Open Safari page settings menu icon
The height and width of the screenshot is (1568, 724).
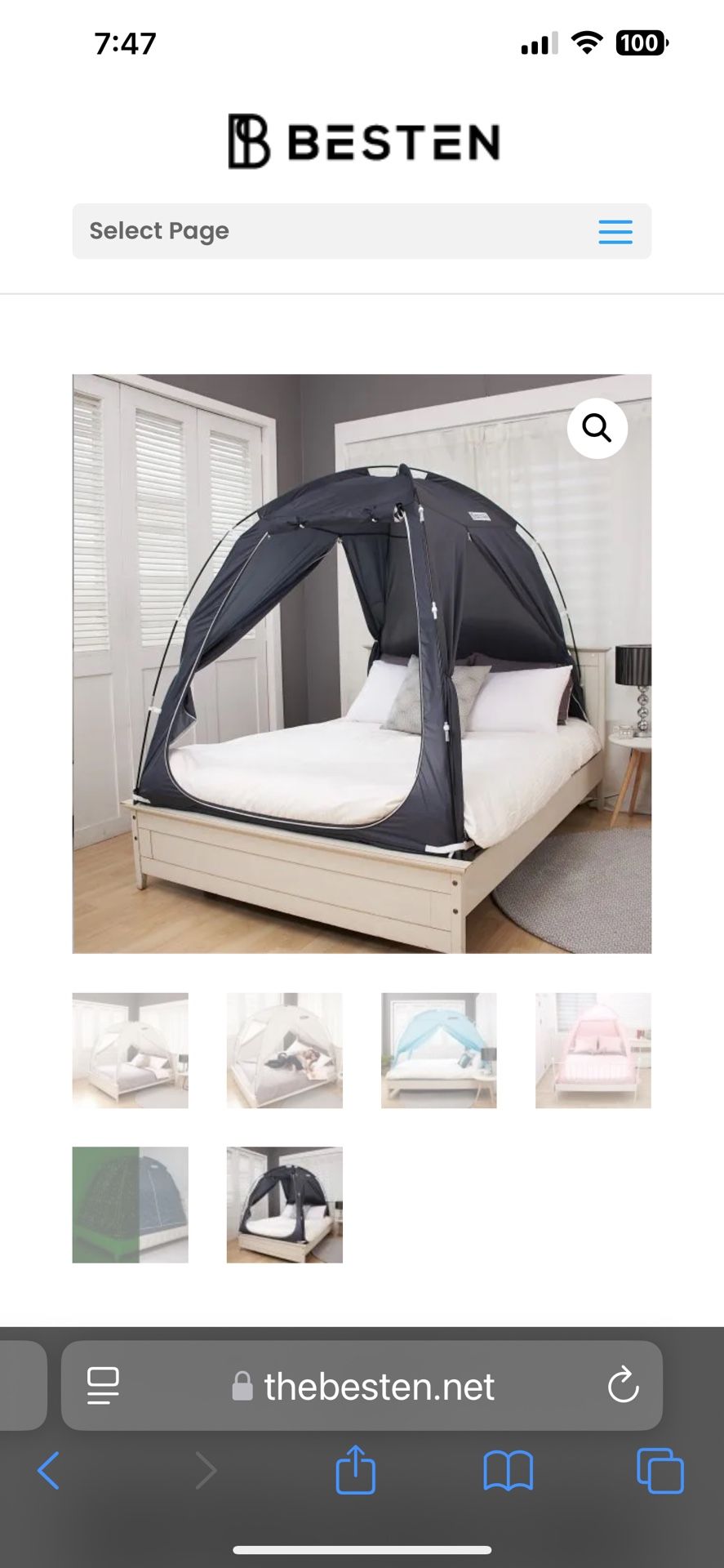pos(103,1386)
